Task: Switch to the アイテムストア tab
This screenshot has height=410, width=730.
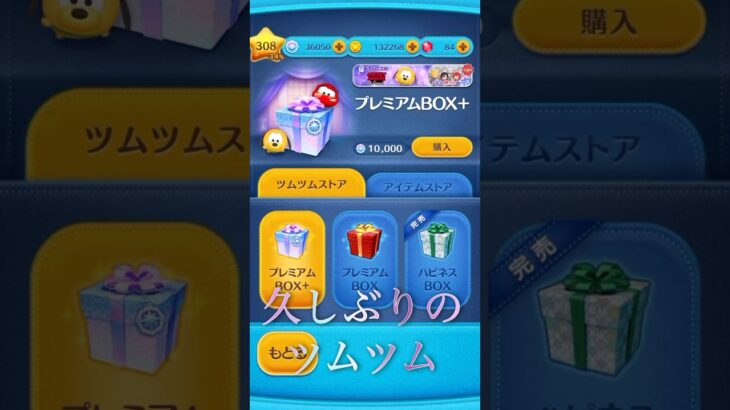Action: pos(417,187)
